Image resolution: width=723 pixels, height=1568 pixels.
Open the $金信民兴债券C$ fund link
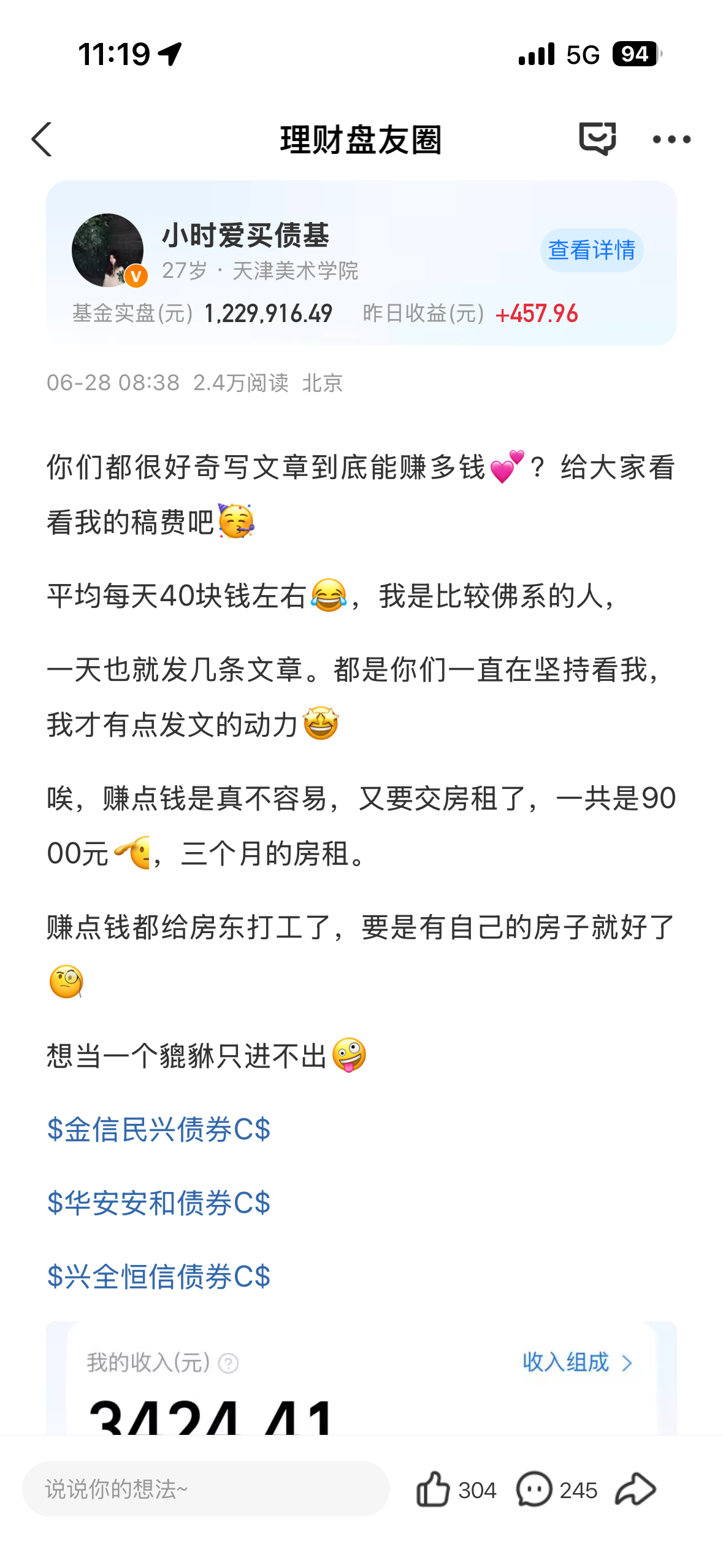tap(159, 1129)
